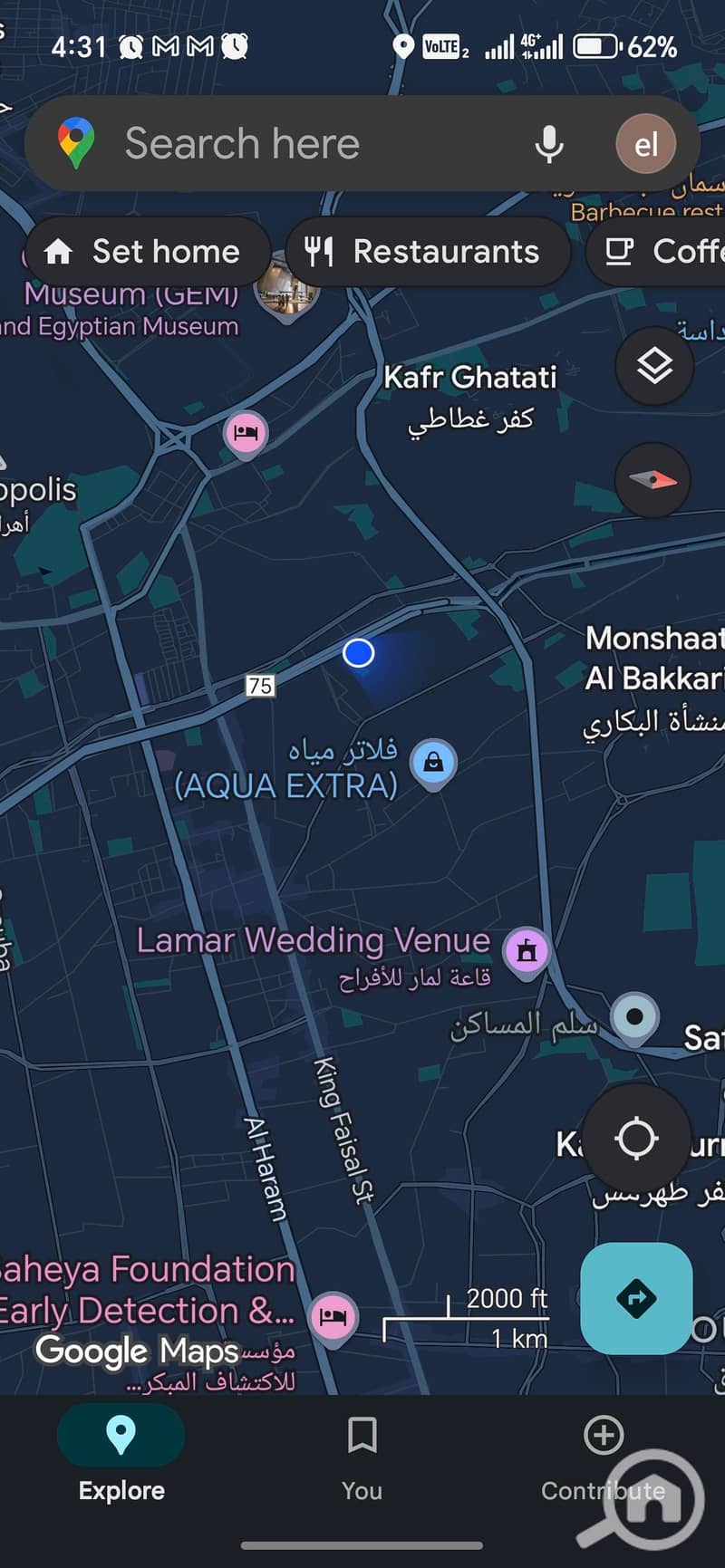Viewport: 725px width, 1568px height.
Task: Open the map layers button
Action: 654,367
